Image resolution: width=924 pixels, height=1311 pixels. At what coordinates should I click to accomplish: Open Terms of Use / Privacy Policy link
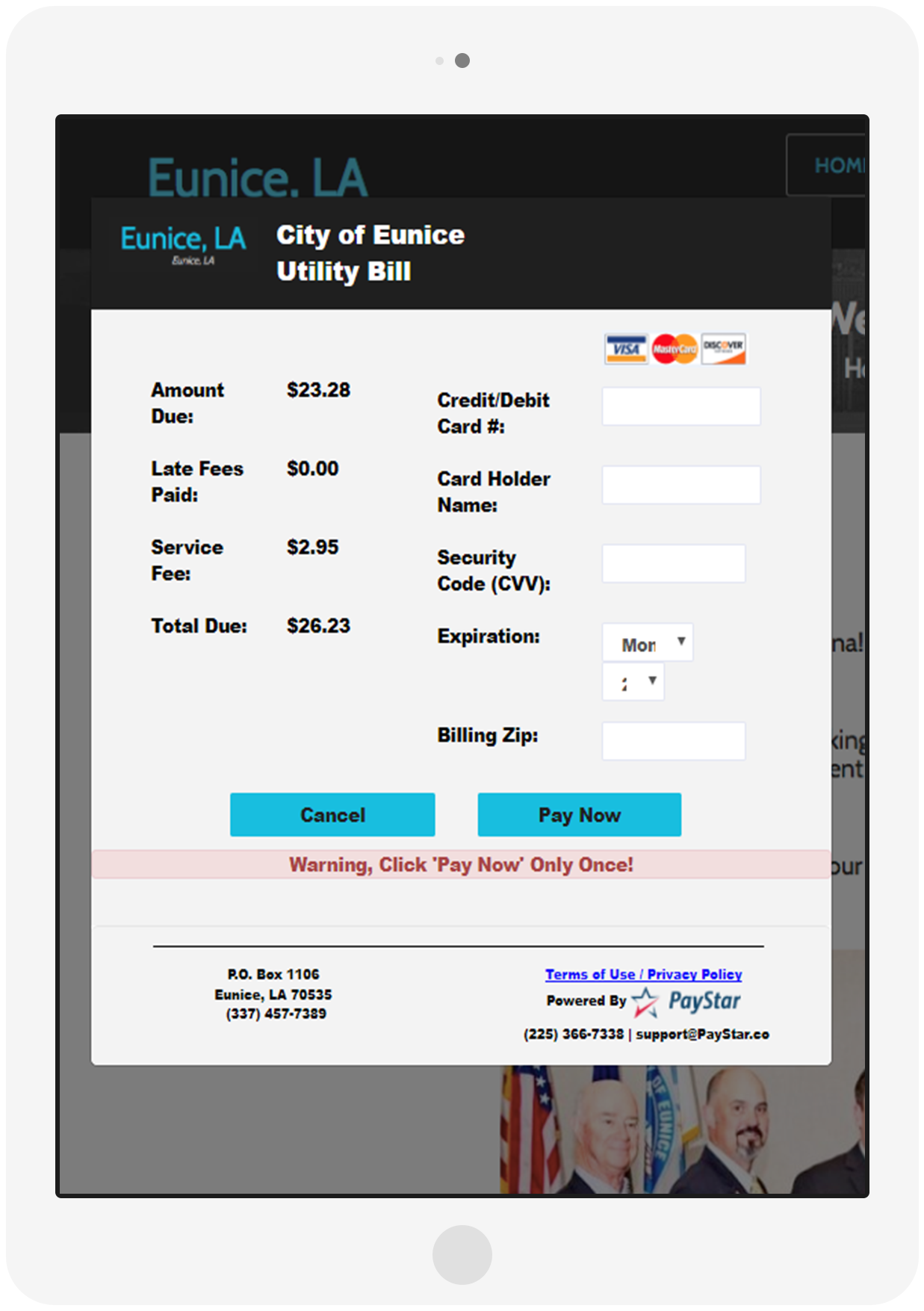pyautogui.click(x=643, y=974)
